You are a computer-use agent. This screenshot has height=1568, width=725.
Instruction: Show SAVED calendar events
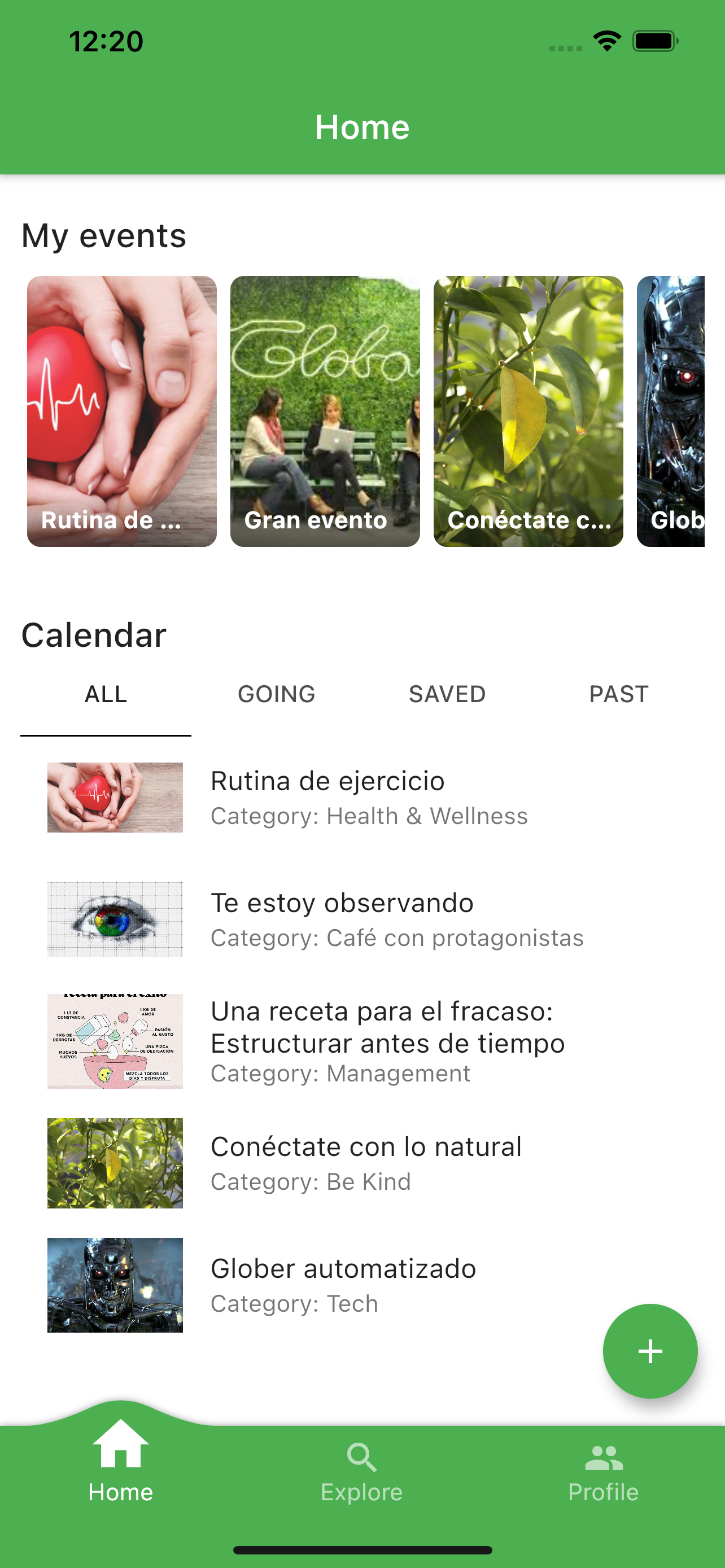click(x=447, y=694)
